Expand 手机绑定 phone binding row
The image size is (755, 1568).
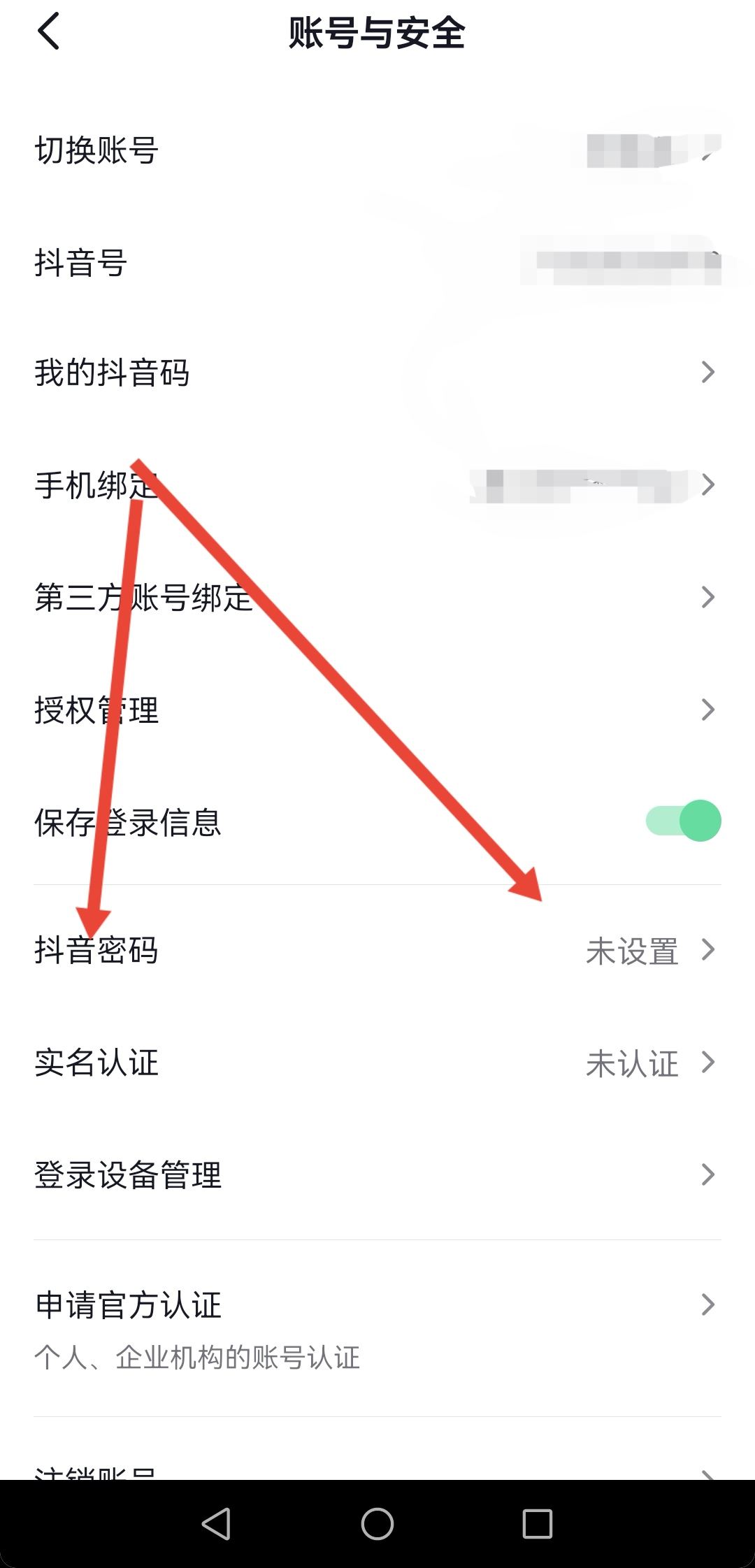click(377, 486)
